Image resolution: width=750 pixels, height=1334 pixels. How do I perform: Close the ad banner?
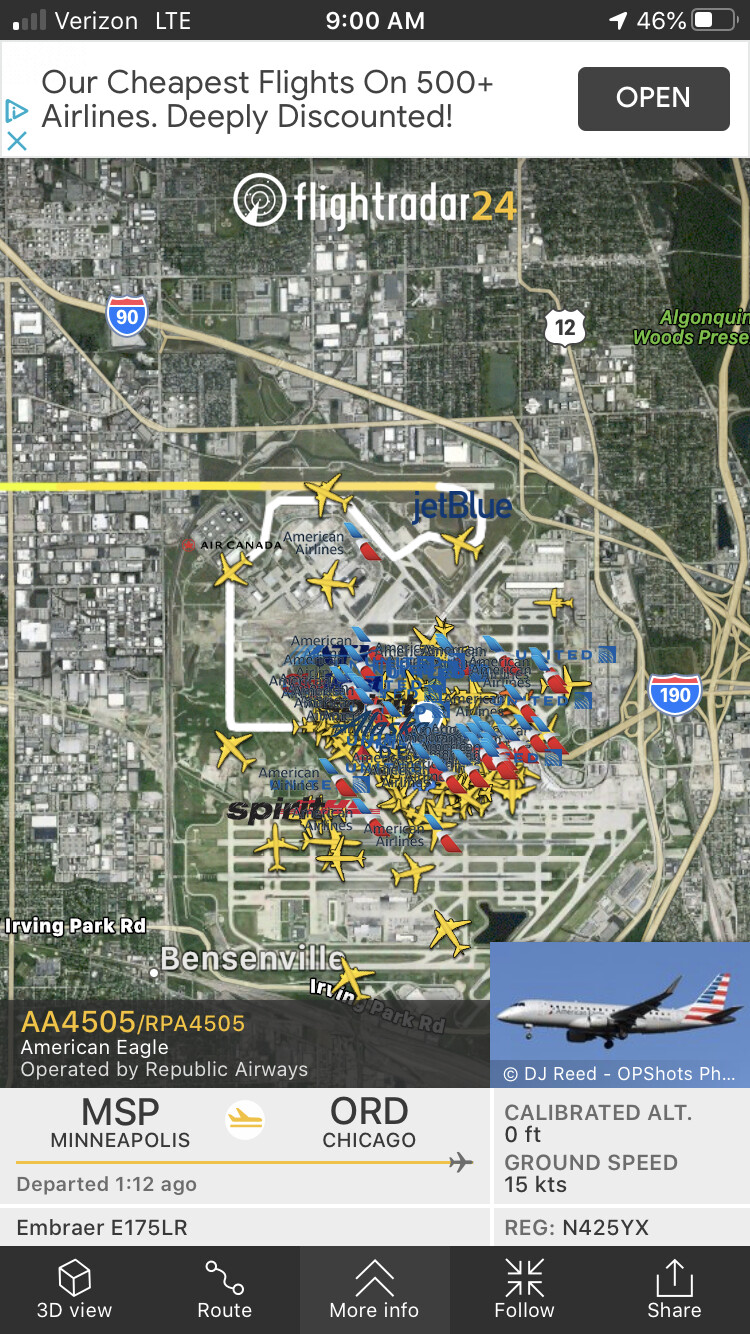[x=16, y=141]
